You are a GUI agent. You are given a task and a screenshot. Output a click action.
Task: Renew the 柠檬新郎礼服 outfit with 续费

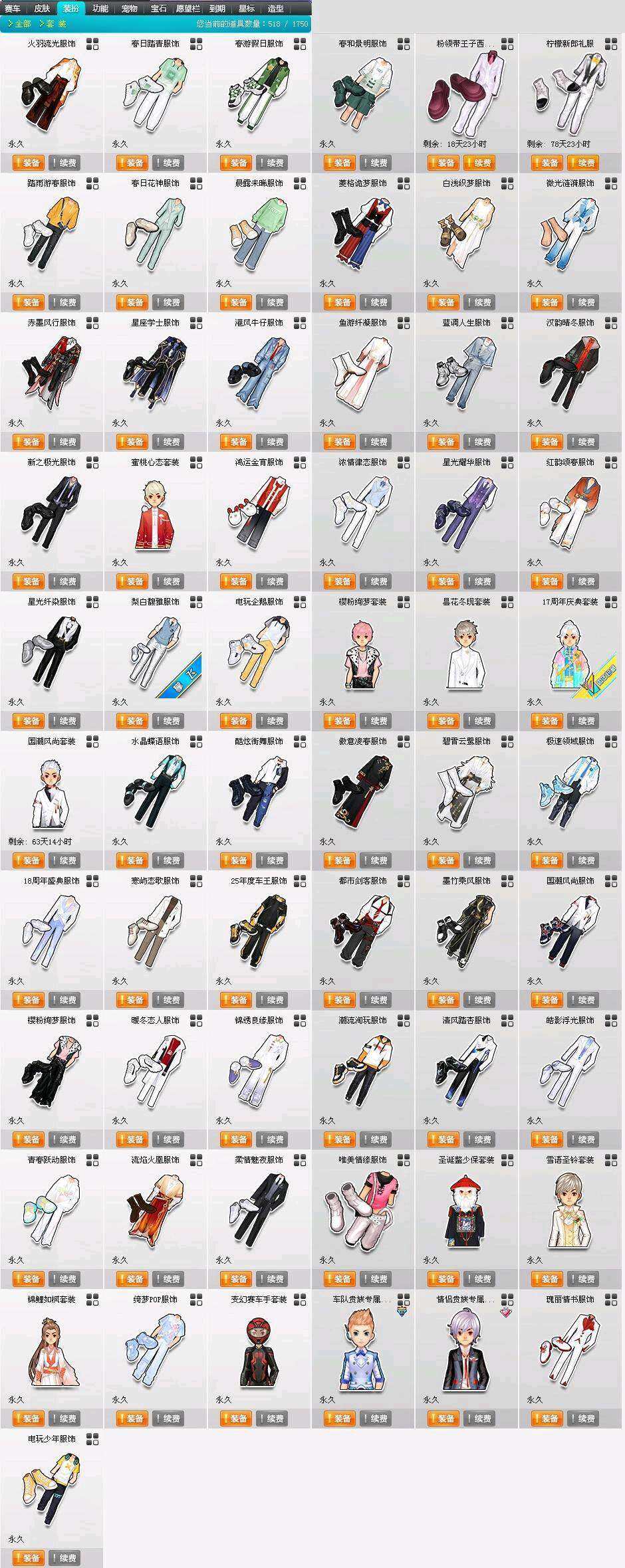tap(582, 163)
